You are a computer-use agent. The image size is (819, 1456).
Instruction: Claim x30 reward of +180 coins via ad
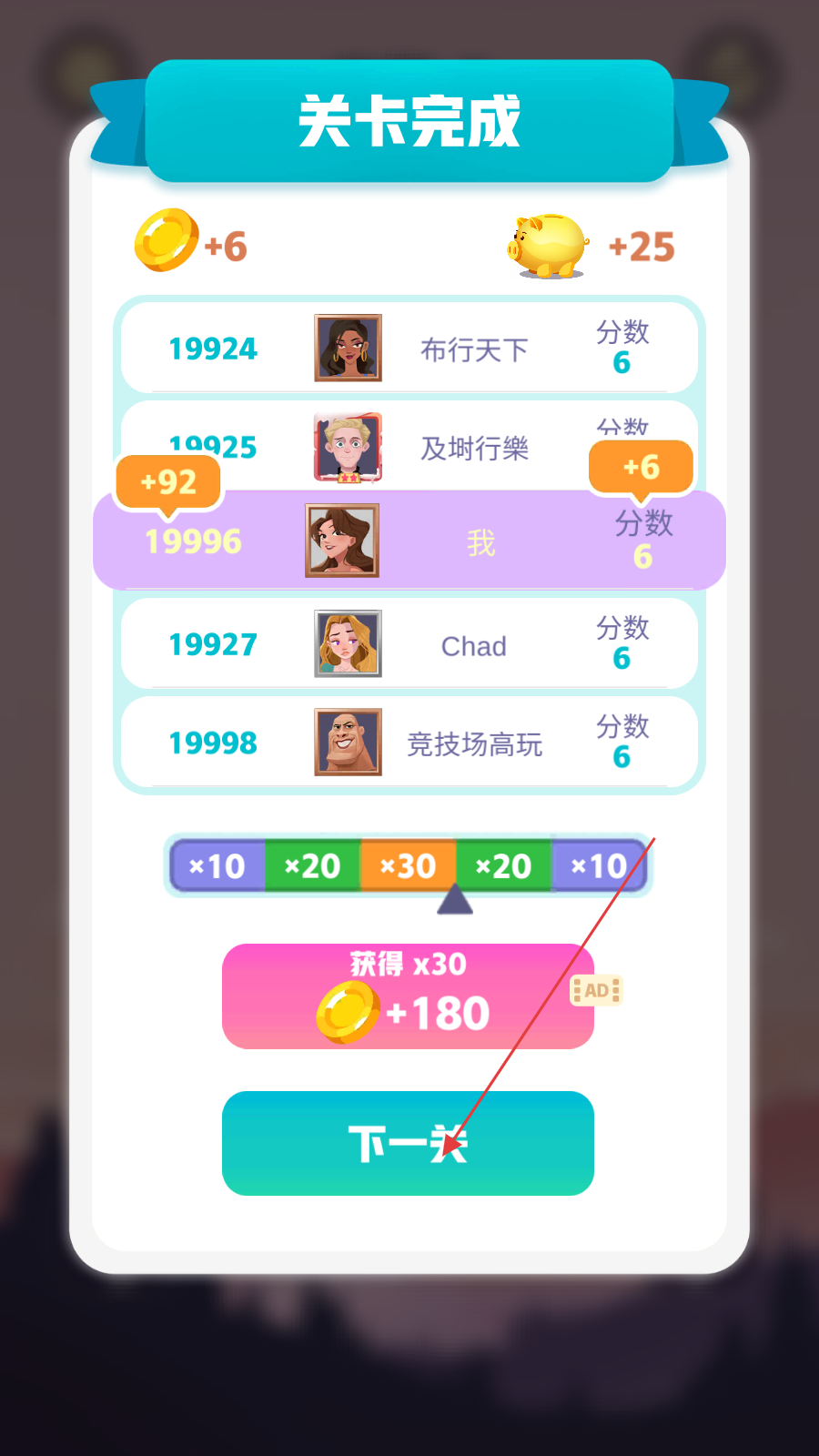408,996
